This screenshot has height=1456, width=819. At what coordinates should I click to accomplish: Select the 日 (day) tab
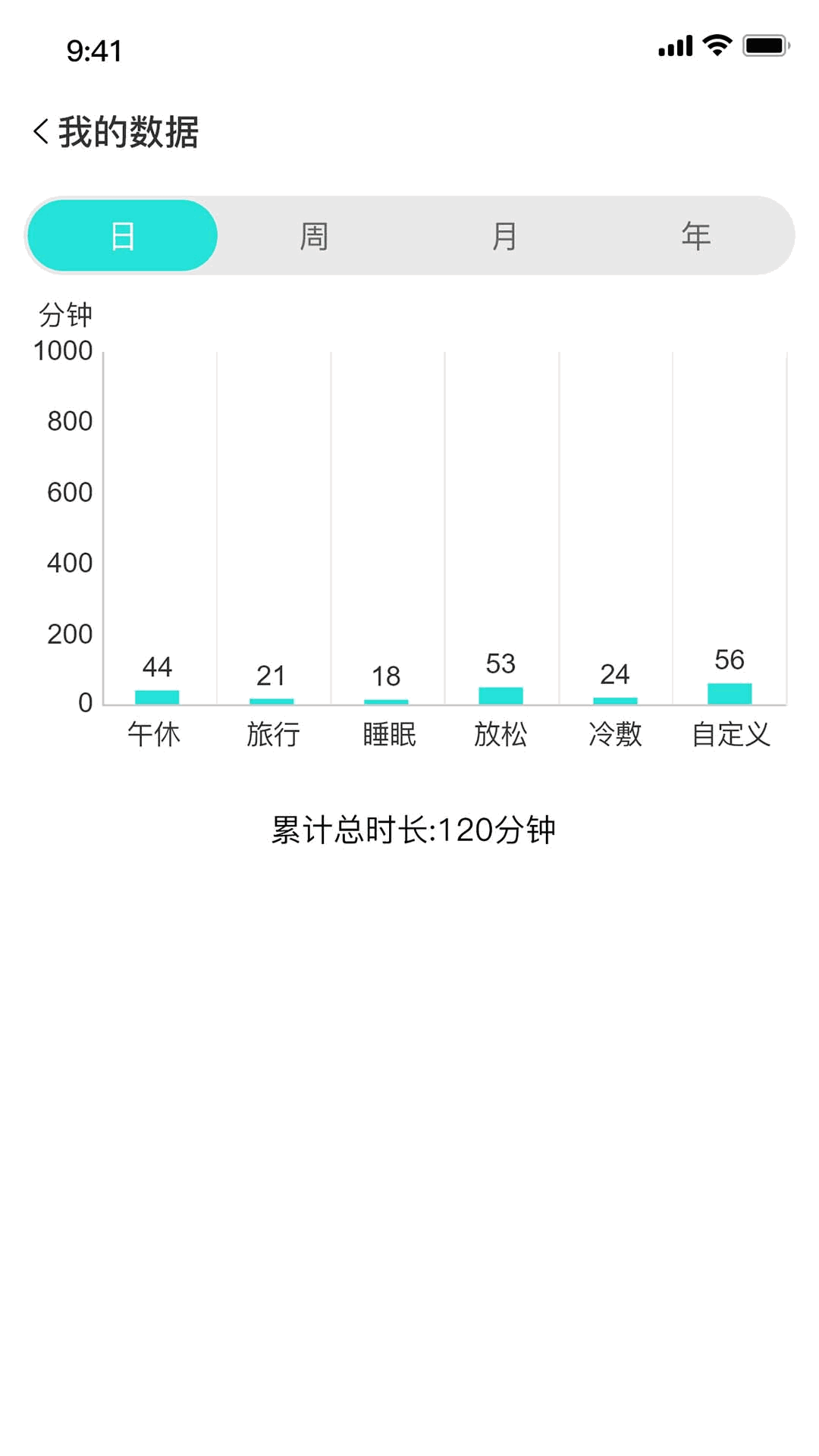[x=123, y=236]
